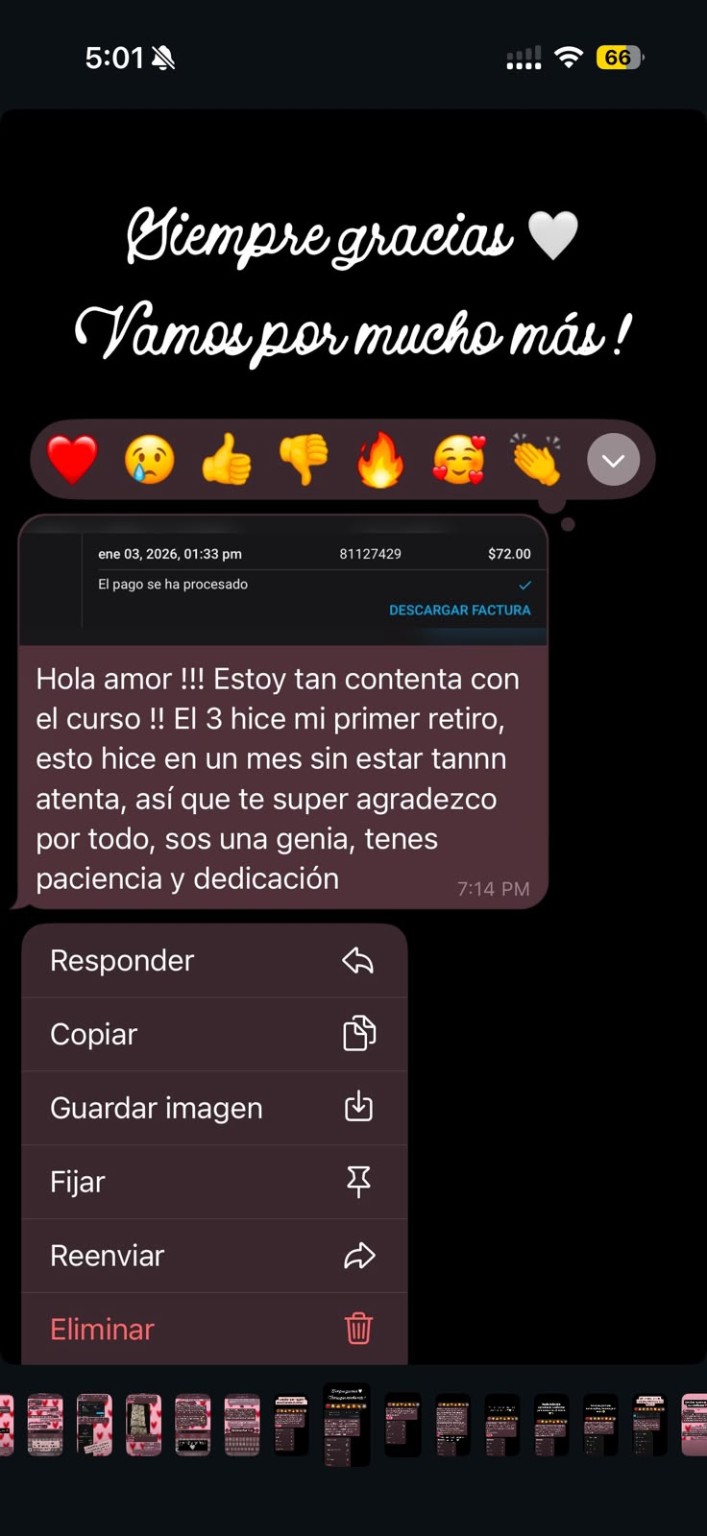Open the pink heart thumbnail showing a keyboard
Screen dimensions: 707x1536
pyautogui.click(x=242, y=1425)
